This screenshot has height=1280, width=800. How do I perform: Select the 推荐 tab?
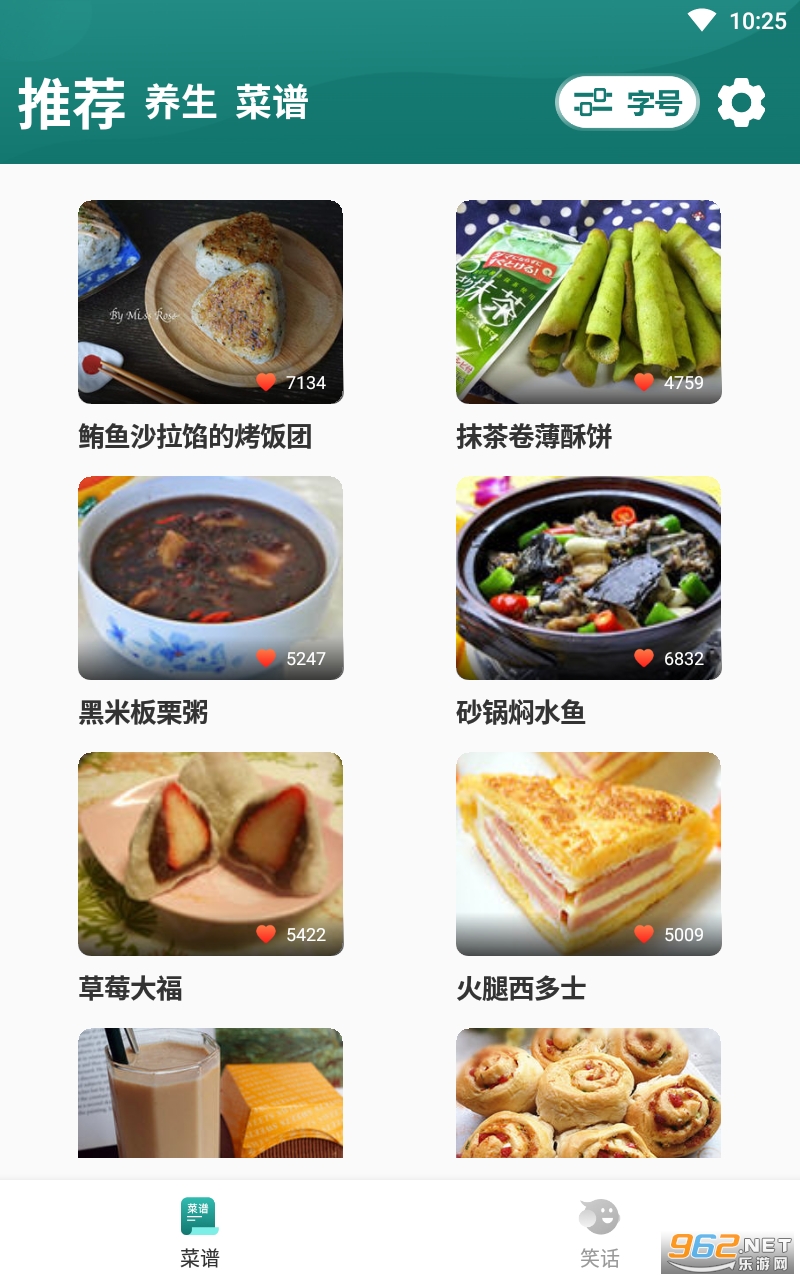(71, 104)
